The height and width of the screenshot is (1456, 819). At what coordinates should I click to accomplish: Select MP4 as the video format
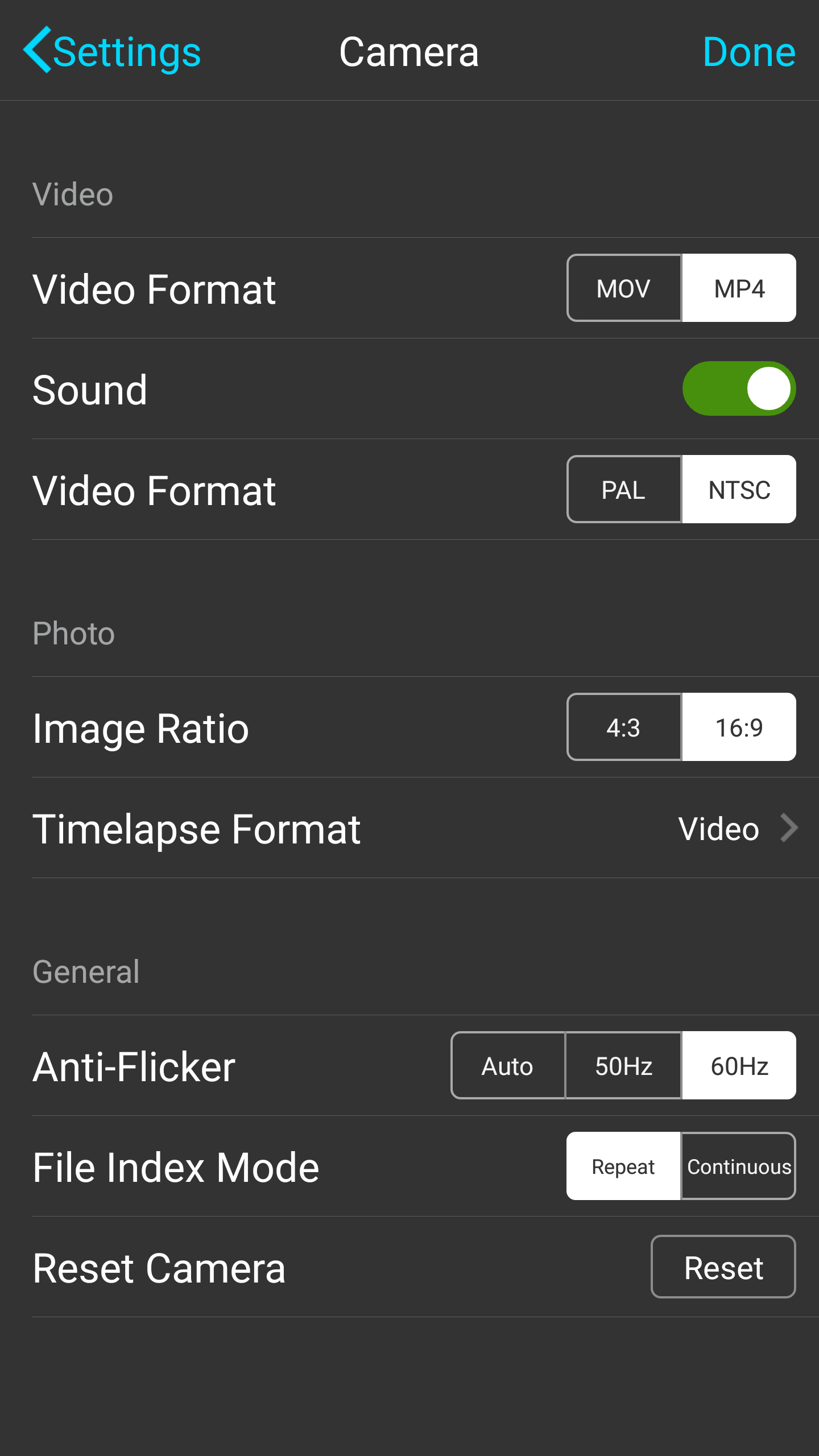click(x=739, y=288)
